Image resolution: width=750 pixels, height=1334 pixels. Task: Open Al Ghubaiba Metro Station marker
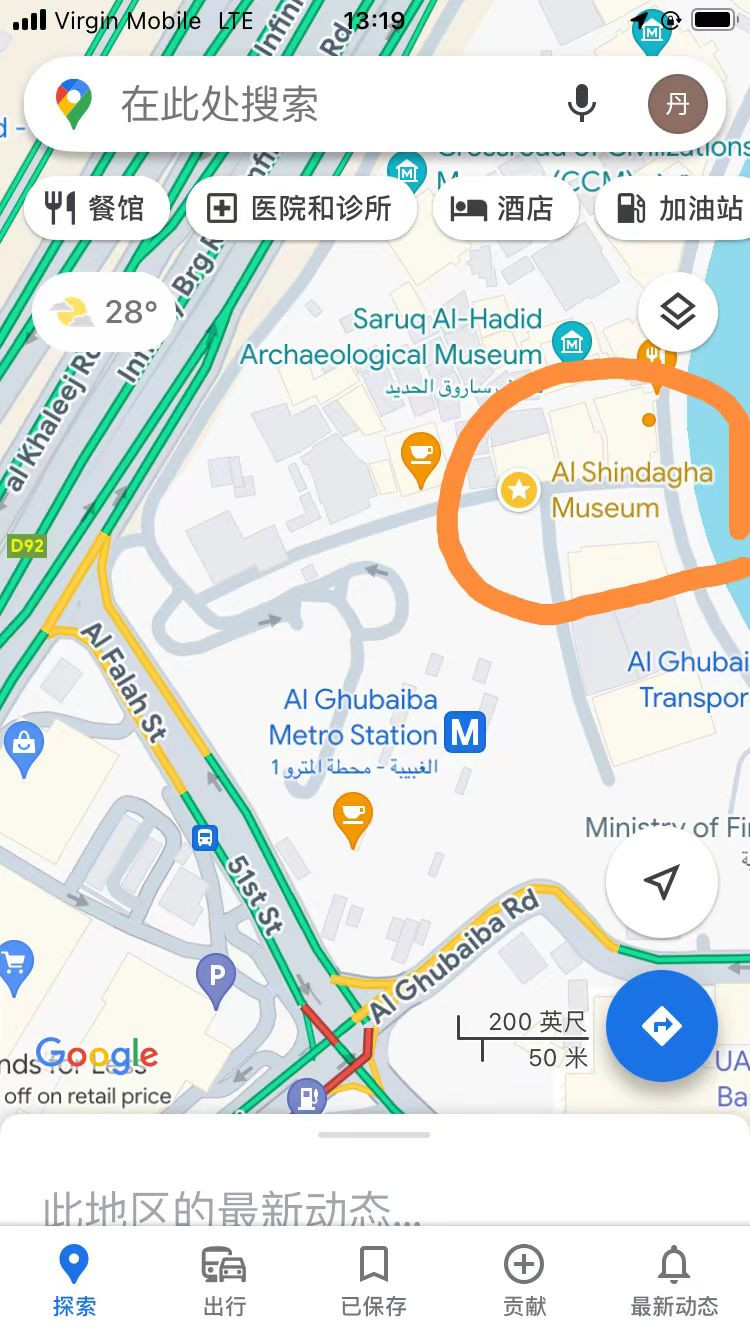tap(465, 733)
